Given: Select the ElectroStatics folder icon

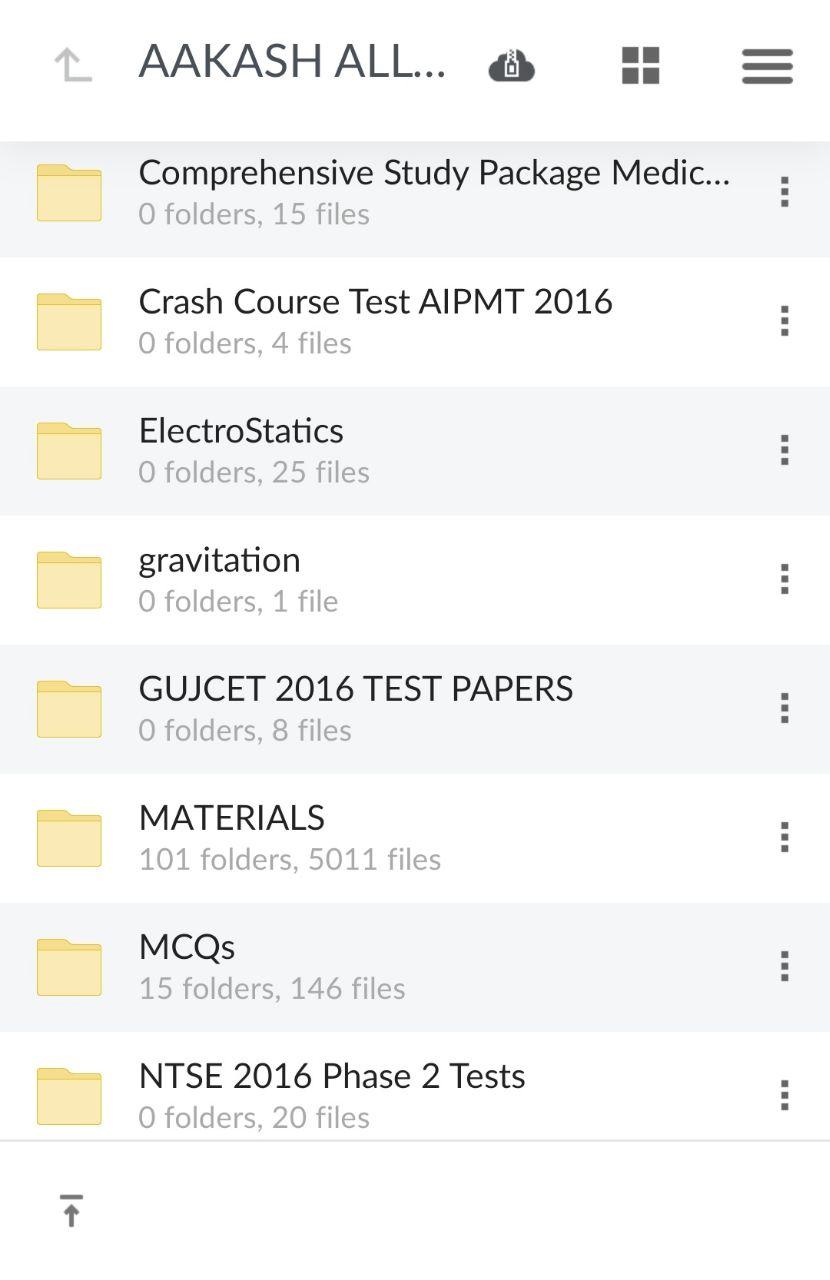Looking at the screenshot, I should point(69,450).
